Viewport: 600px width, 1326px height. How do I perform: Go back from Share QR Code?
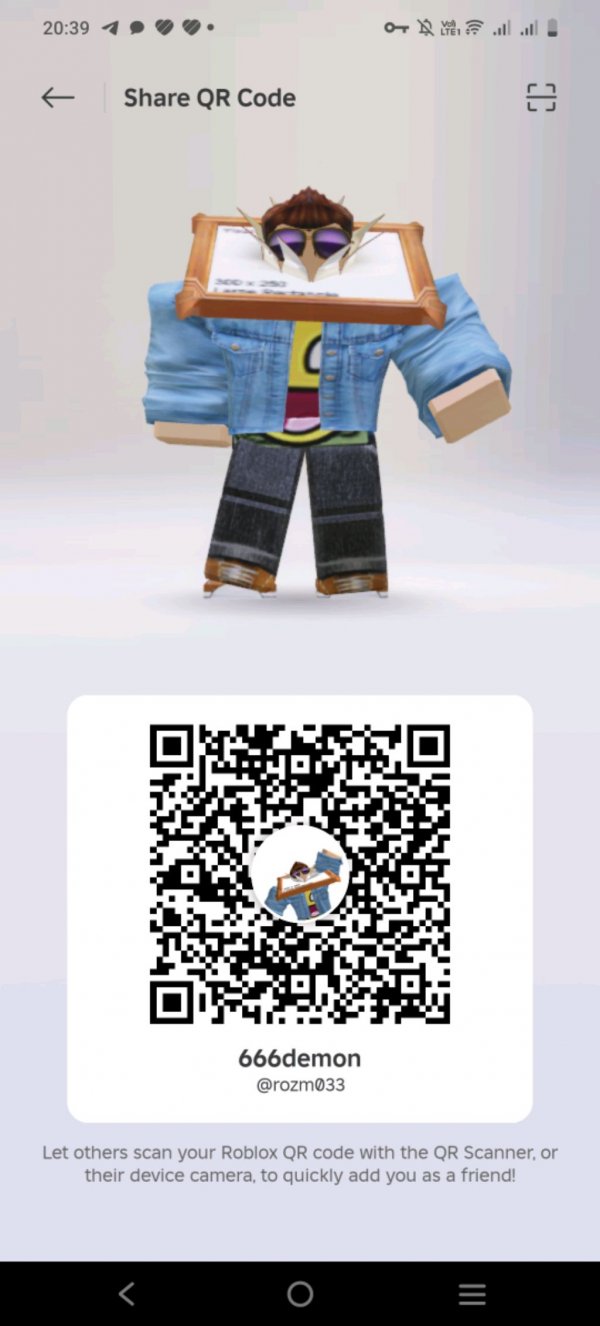[x=58, y=97]
